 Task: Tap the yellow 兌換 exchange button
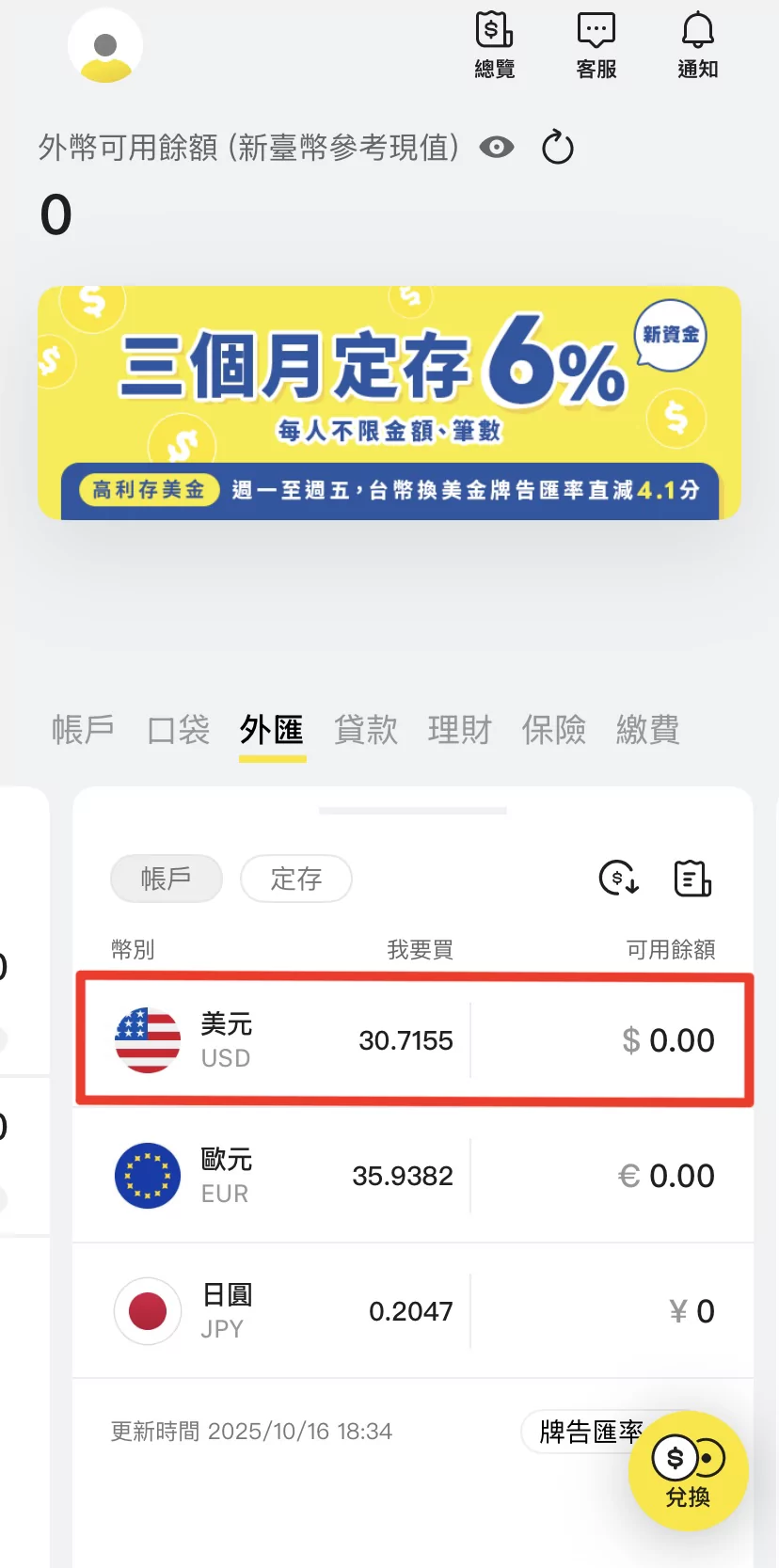tap(688, 1471)
